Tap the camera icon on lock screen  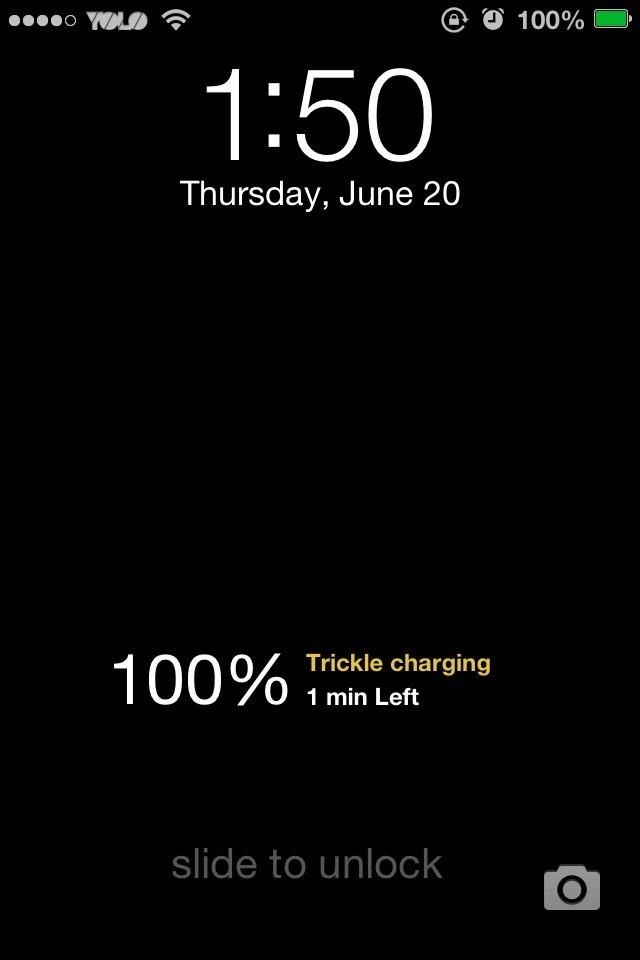click(x=571, y=887)
